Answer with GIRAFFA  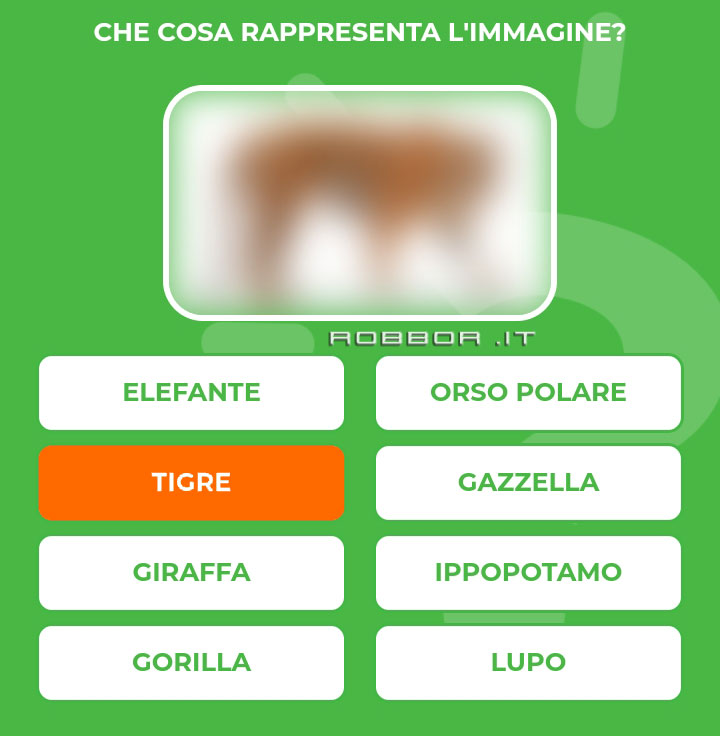pos(191,573)
